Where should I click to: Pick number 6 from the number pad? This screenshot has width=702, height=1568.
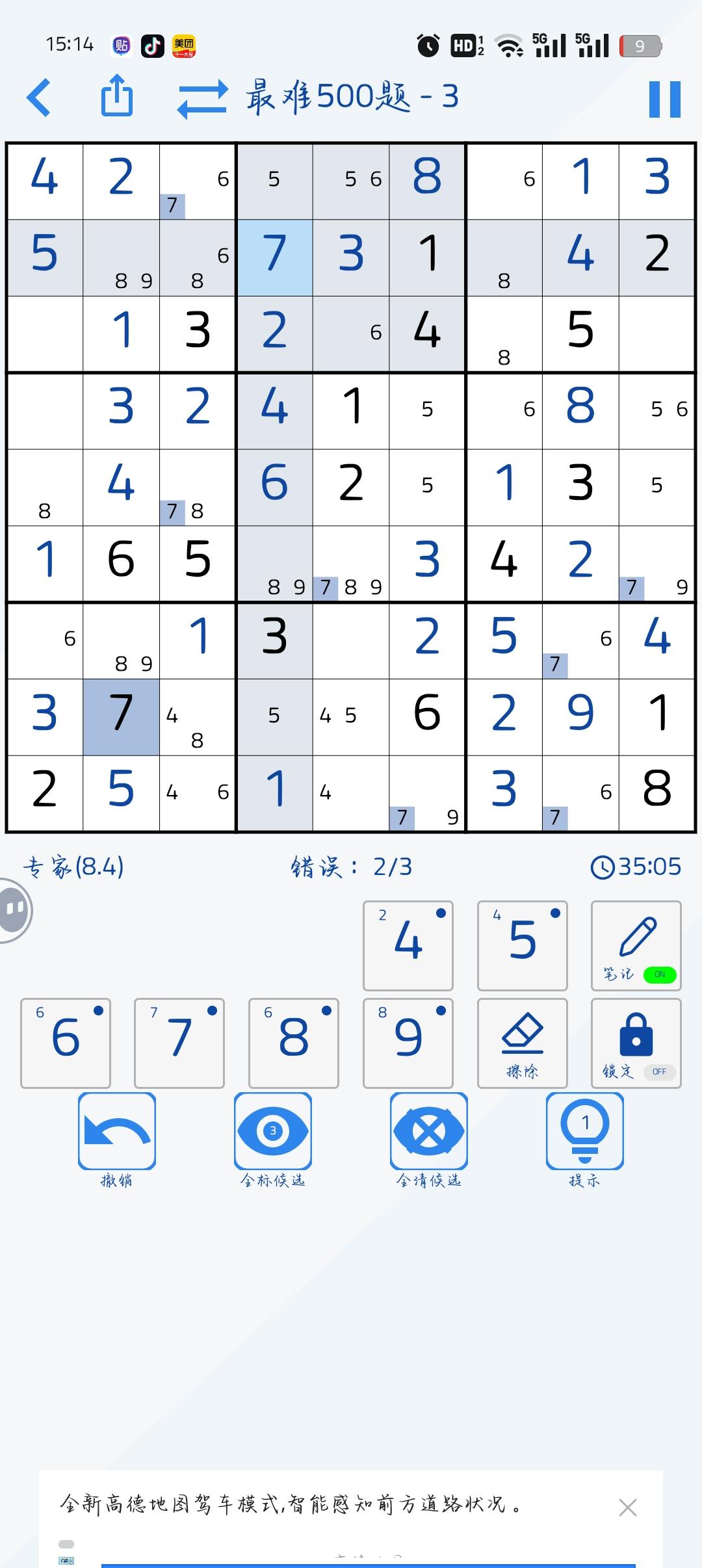65,1043
